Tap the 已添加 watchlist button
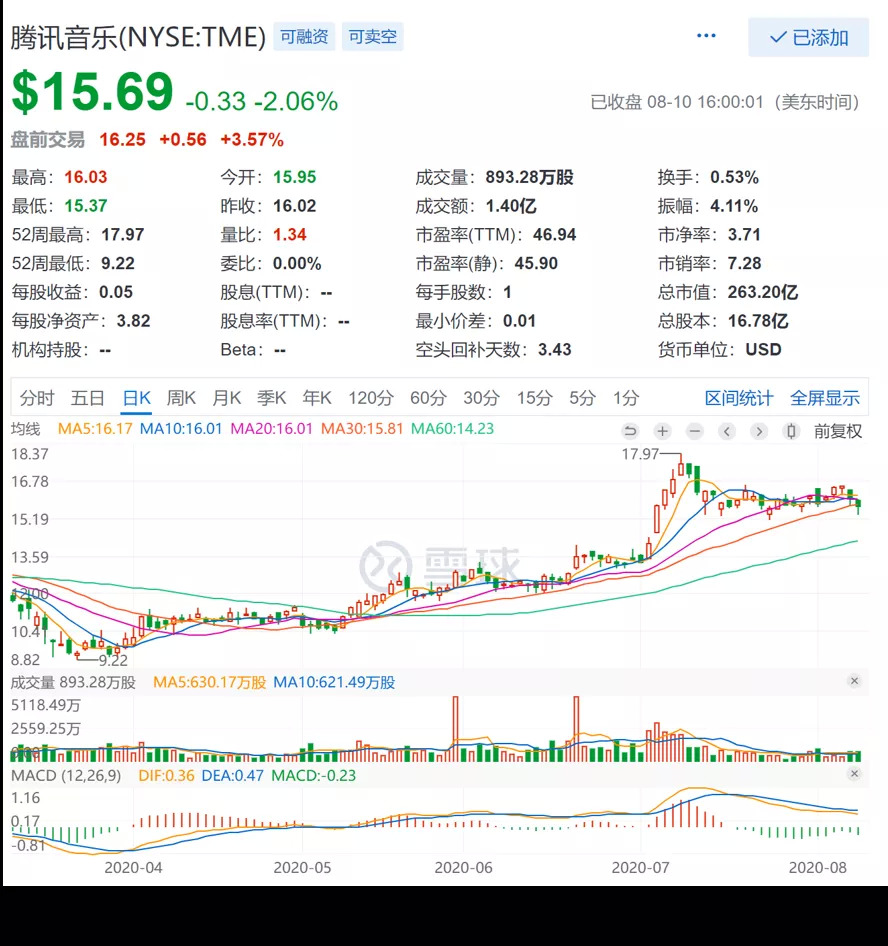This screenshot has height=946, width=888. [808, 38]
